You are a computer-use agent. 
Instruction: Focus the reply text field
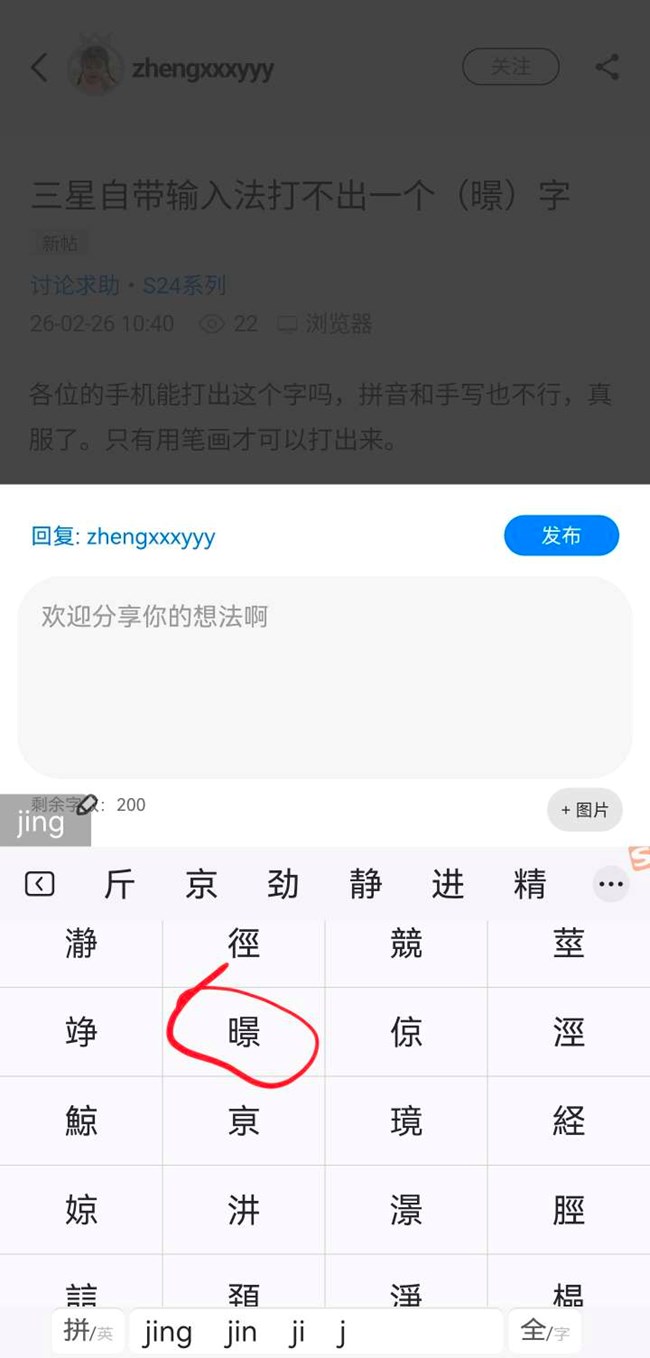pyautogui.click(x=325, y=677)
